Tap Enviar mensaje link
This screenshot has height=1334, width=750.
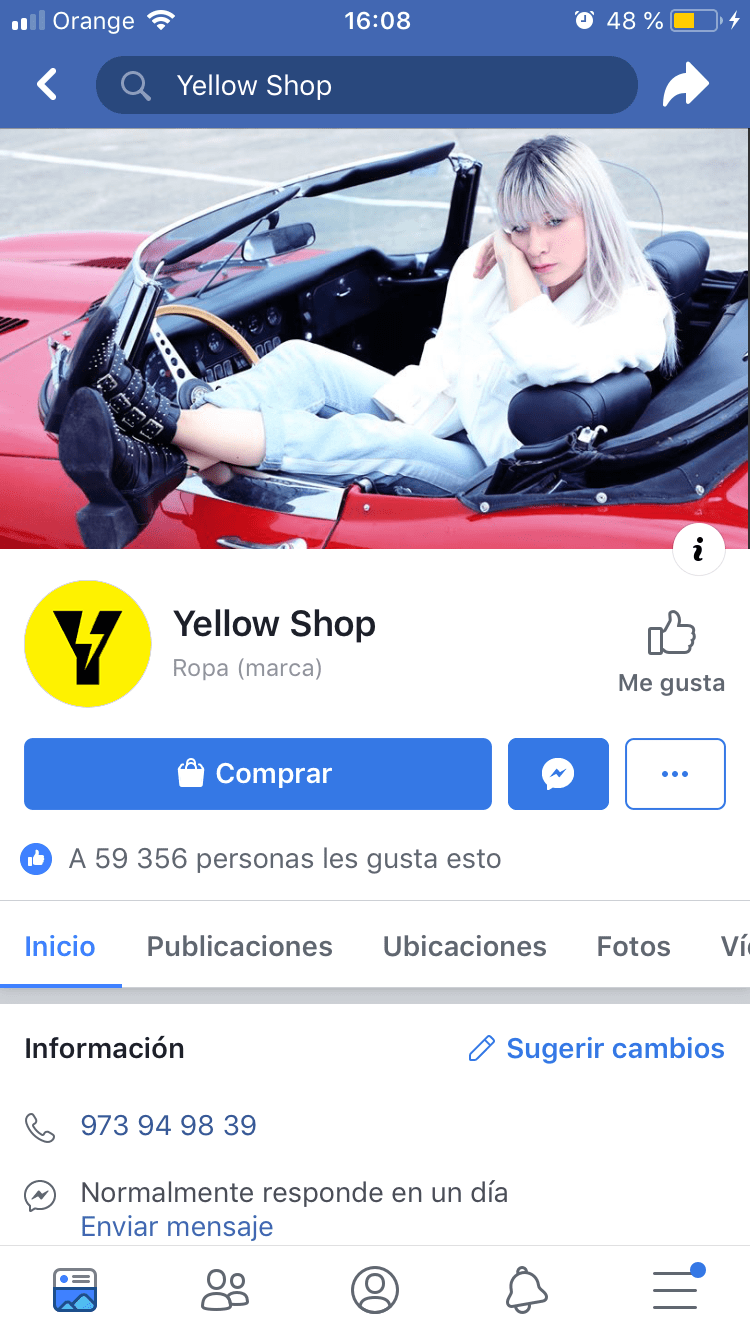point(176,1226)
